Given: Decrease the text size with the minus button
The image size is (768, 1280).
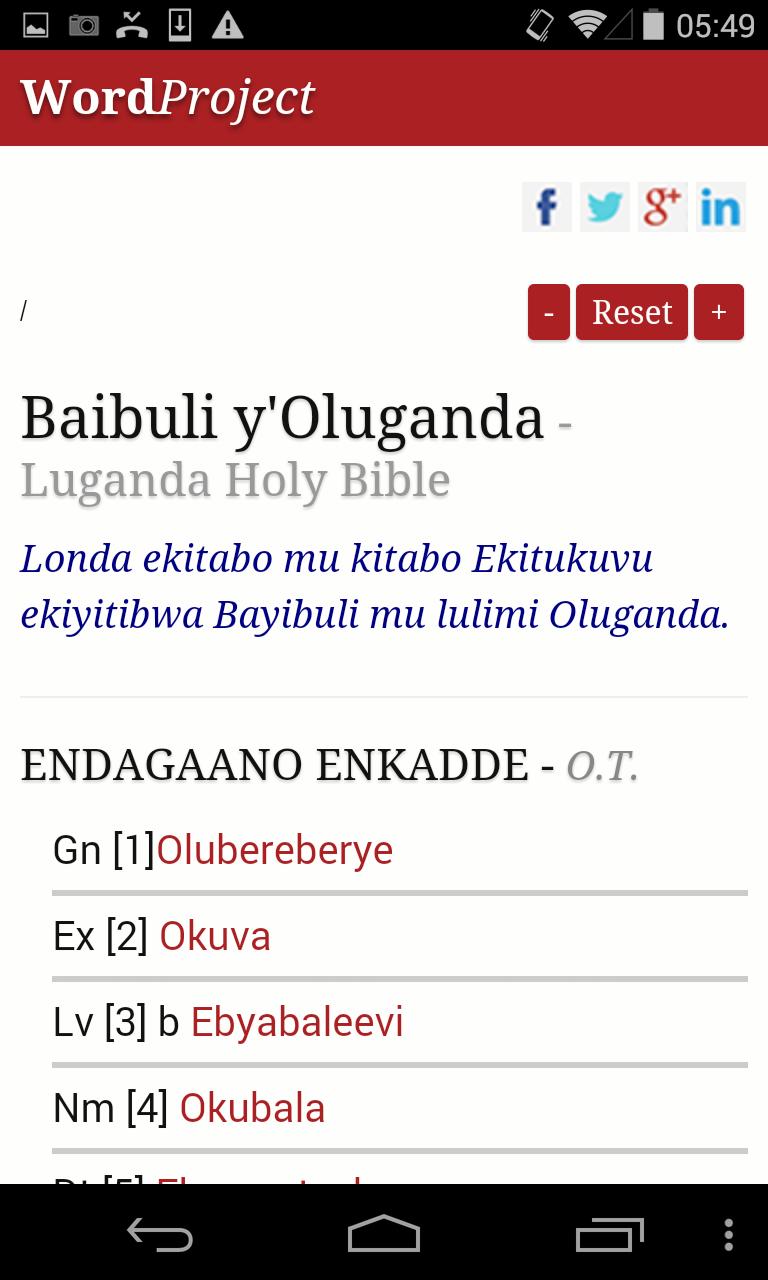Looking at the screenshot, I should tap(548, 311).
